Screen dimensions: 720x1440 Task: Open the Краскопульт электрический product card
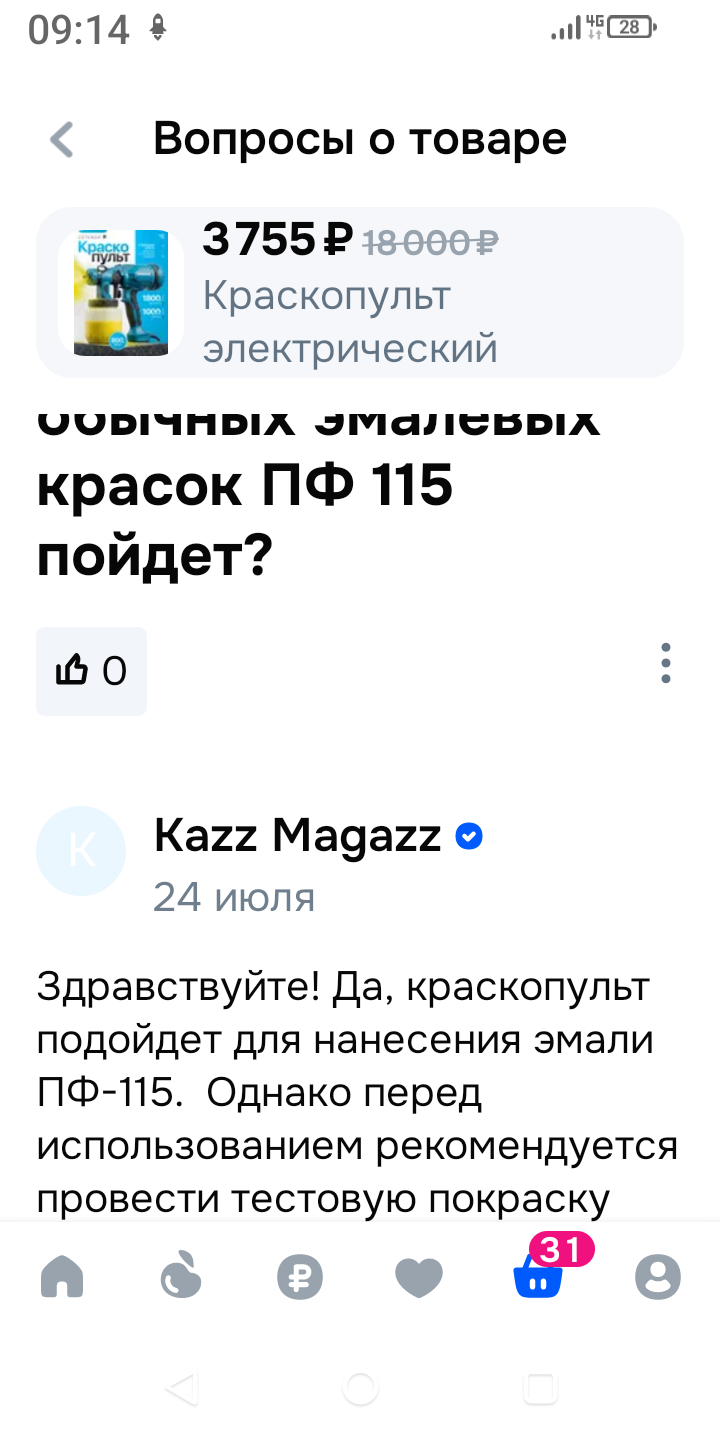[x=360, y=293]
